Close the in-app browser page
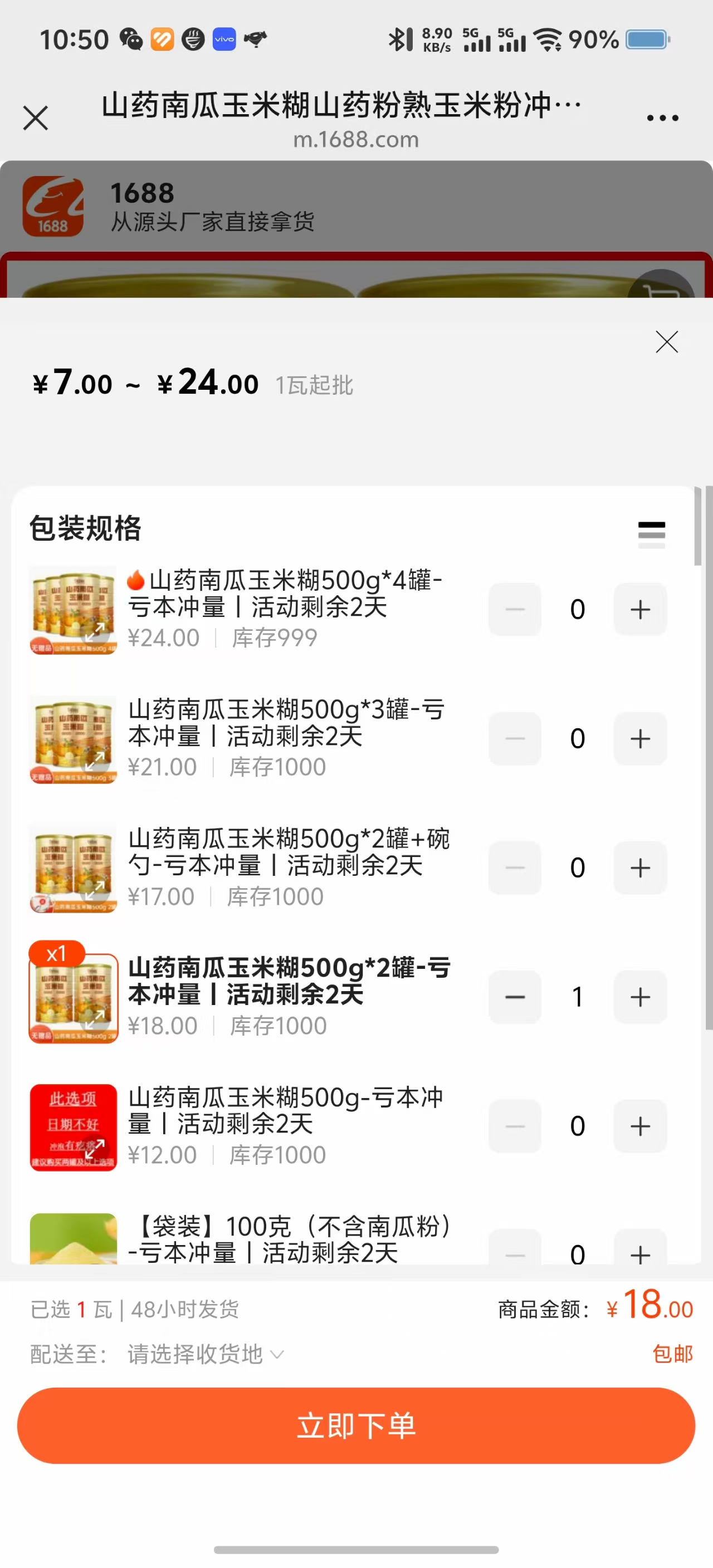Image resolution: width=713 pixels, height=1568 pixels. (x=35, y=117)
